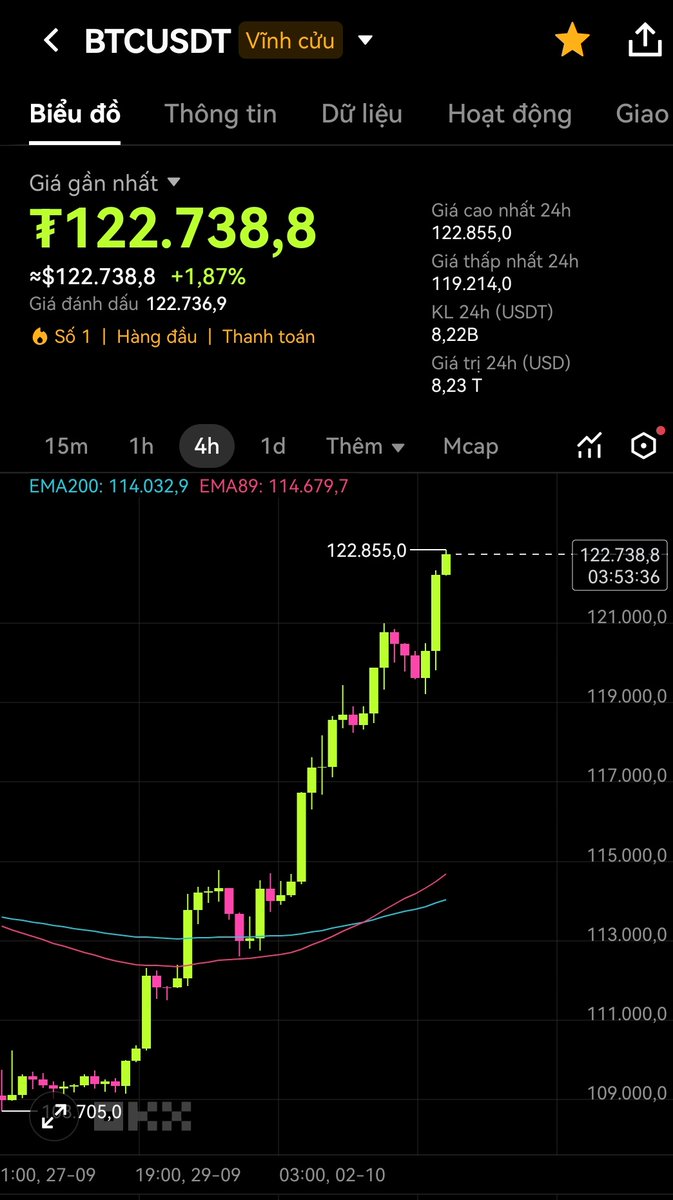Open the BTCUSDT contract dropdown
This screenshot has height=1200, width=673.
[x=365, y=41]
